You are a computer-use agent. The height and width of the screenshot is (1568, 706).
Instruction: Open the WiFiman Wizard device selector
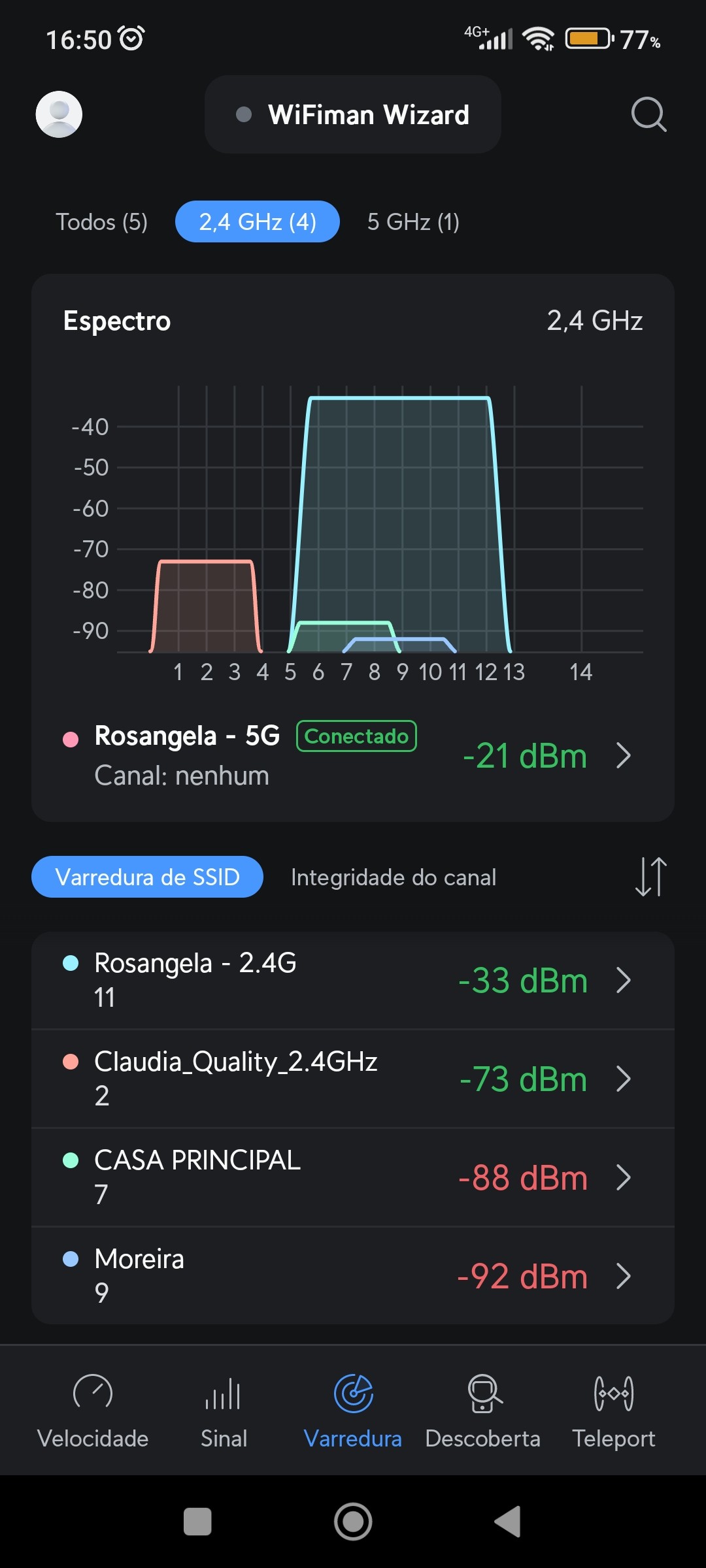[353, 115]
